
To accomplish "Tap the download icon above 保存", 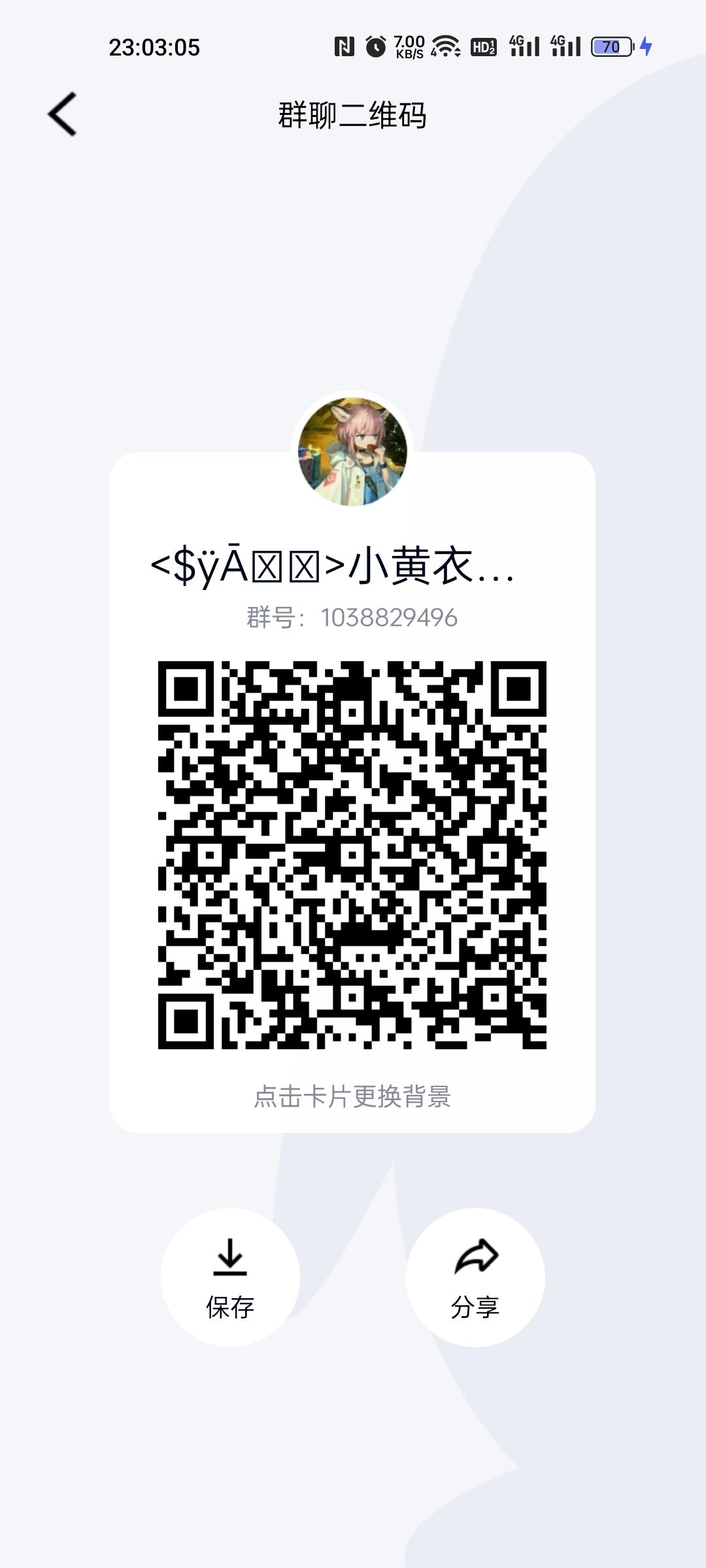I will click(x=229, y=1258).
